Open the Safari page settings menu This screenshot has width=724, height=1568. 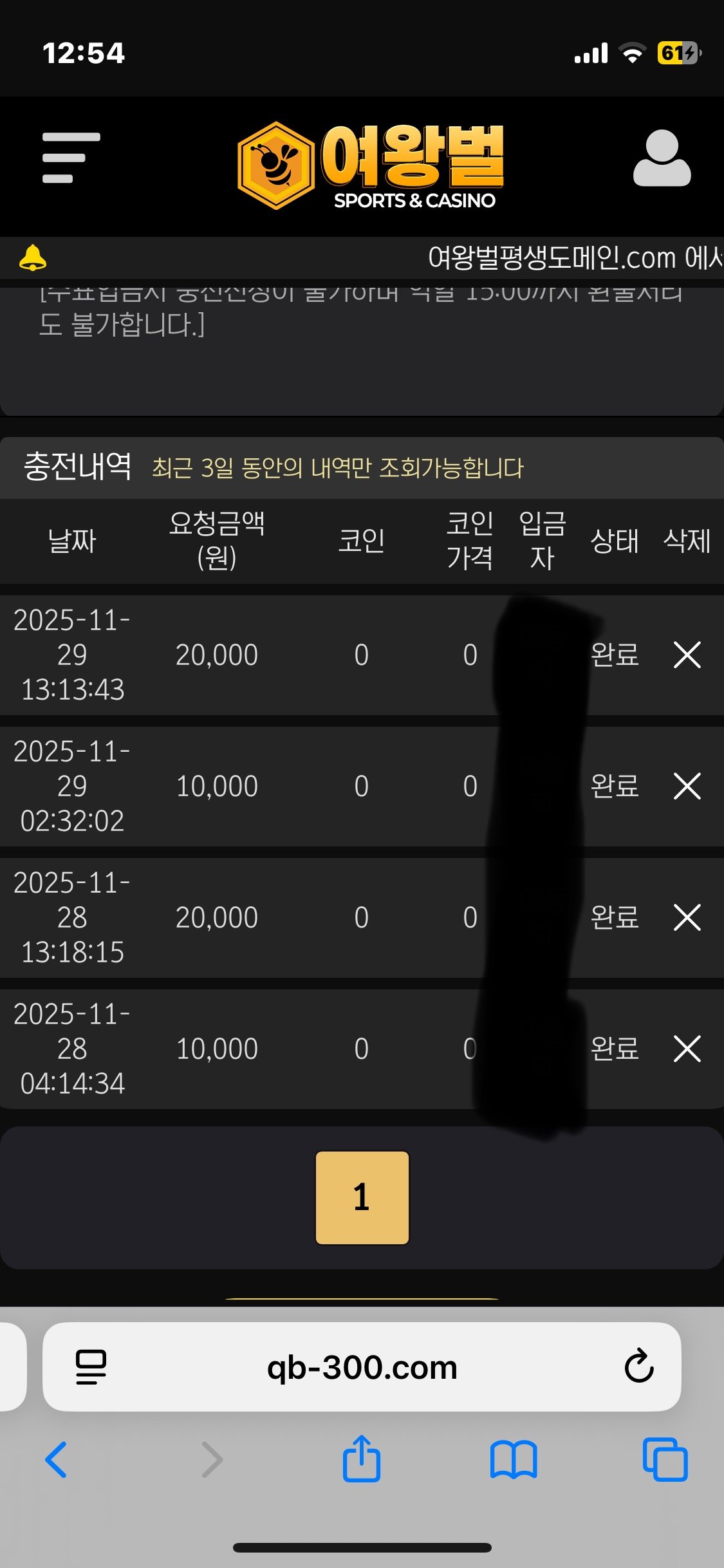tap(91, 1367)
